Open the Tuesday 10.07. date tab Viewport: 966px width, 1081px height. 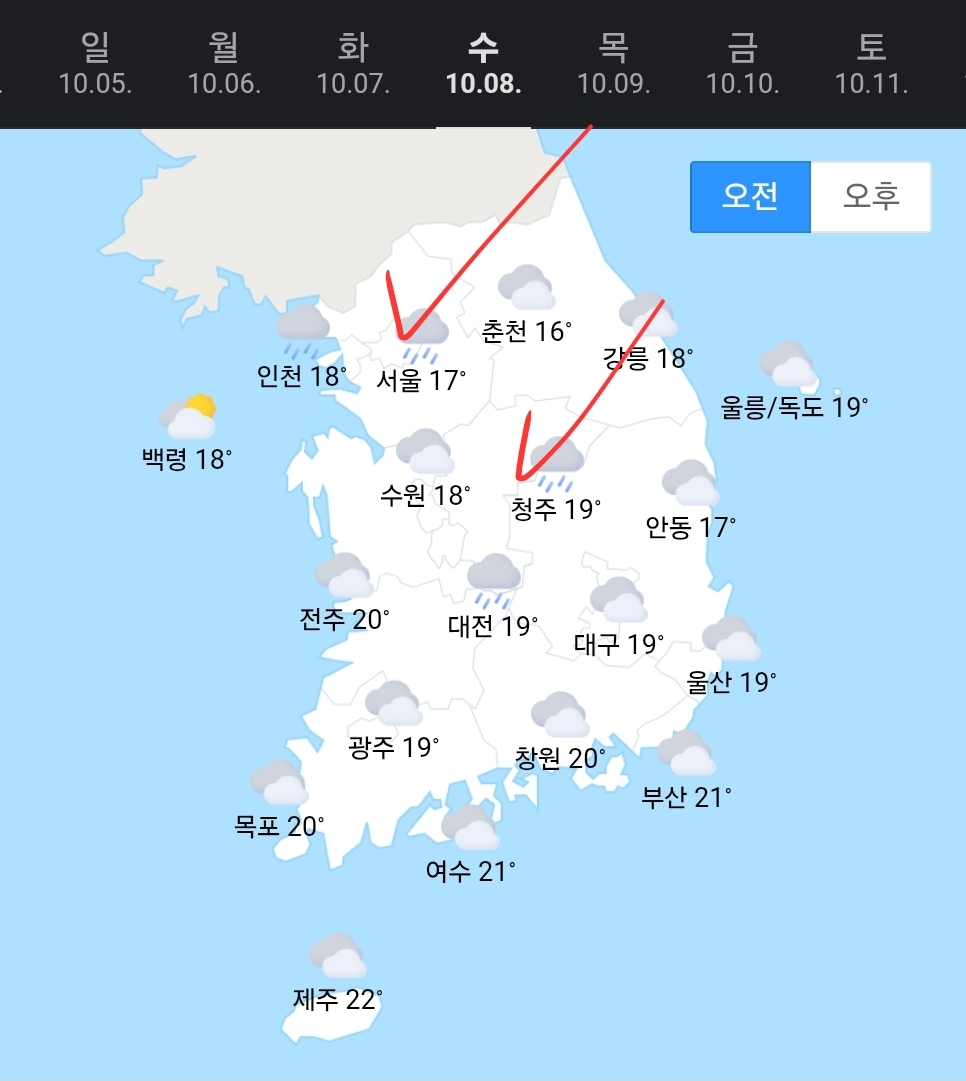point(353,64)
